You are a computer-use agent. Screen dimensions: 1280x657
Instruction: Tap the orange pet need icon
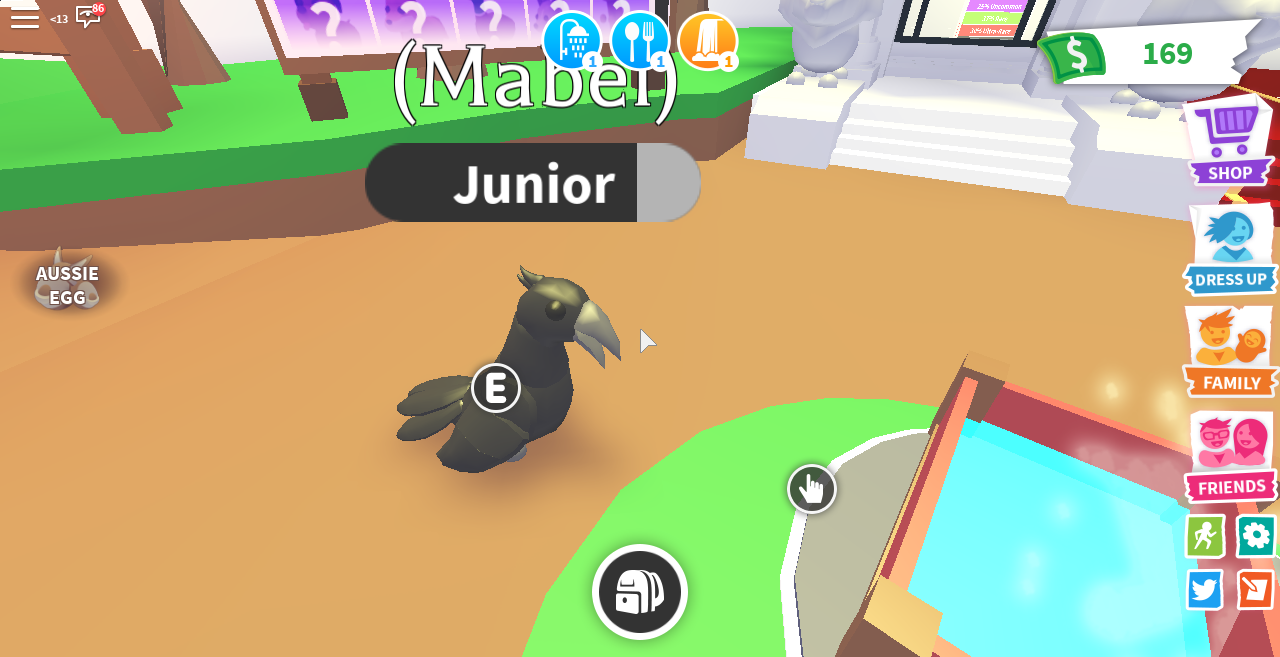click(x=707, y=40)
